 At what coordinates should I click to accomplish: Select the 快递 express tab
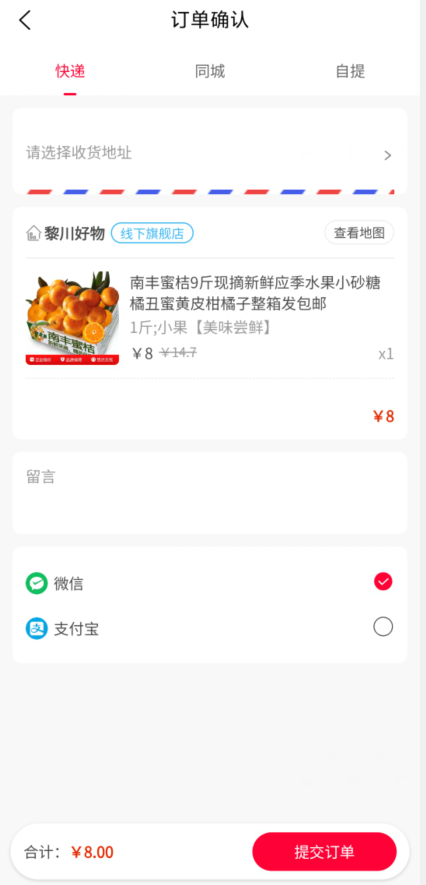coord(70,71)
